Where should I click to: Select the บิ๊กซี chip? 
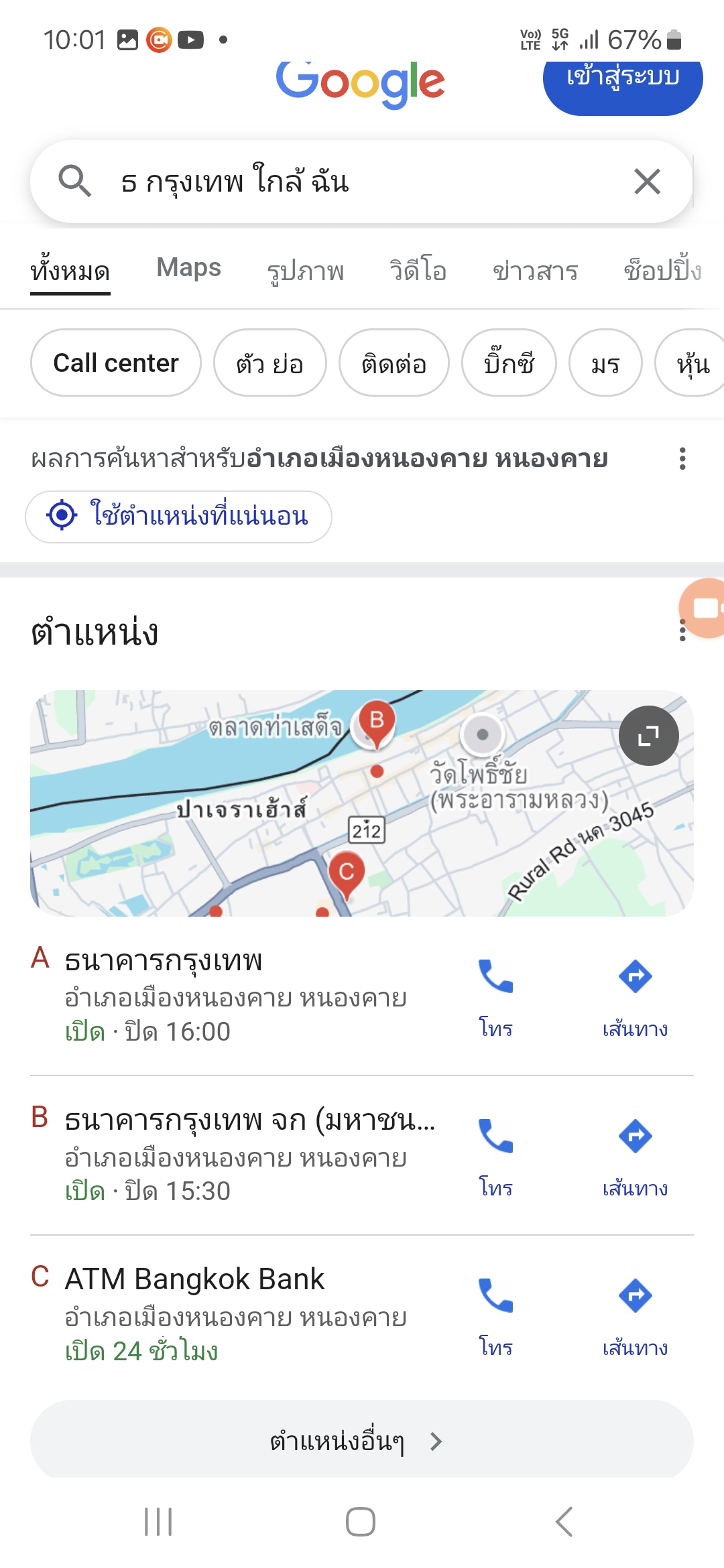pos(509,363)
